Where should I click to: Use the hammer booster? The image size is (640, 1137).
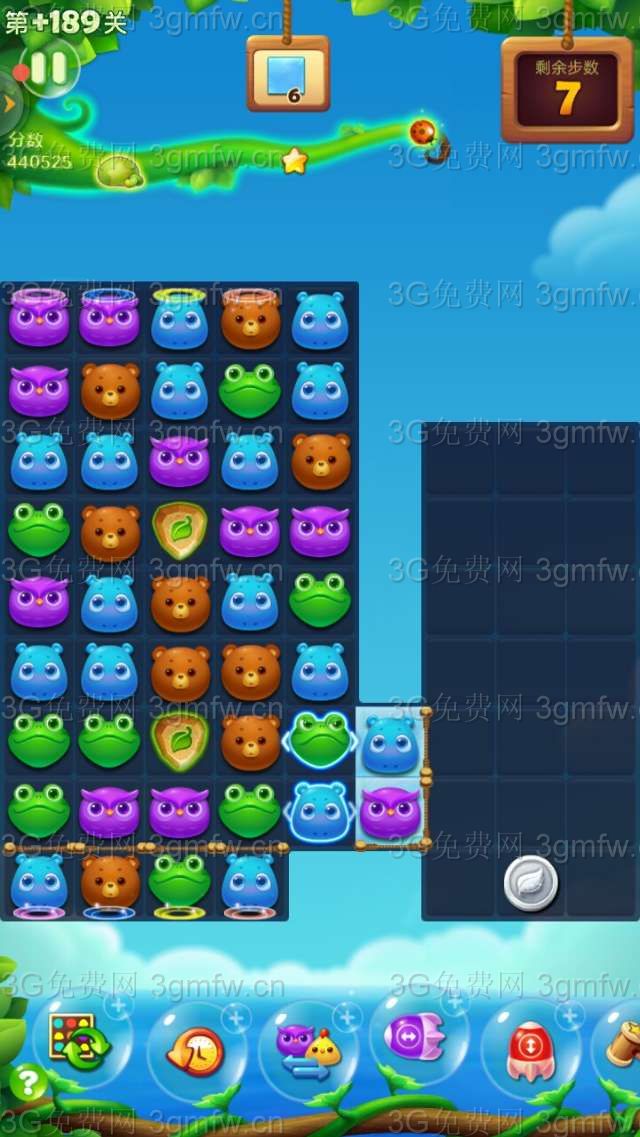pos(624,1045)
